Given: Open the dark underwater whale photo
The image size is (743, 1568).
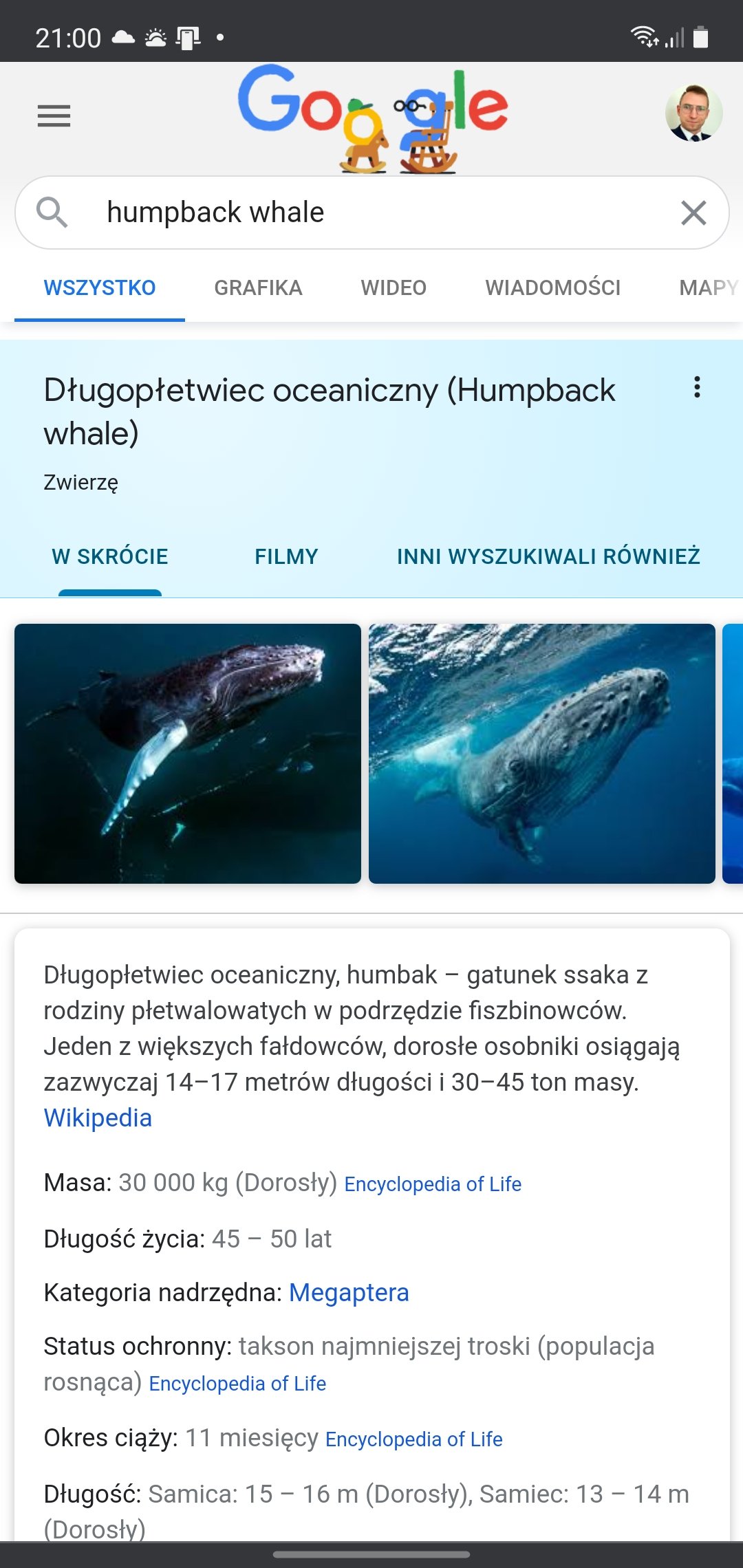Looking at the screenshot, I should pyautogui.click(x=188, y=754).
